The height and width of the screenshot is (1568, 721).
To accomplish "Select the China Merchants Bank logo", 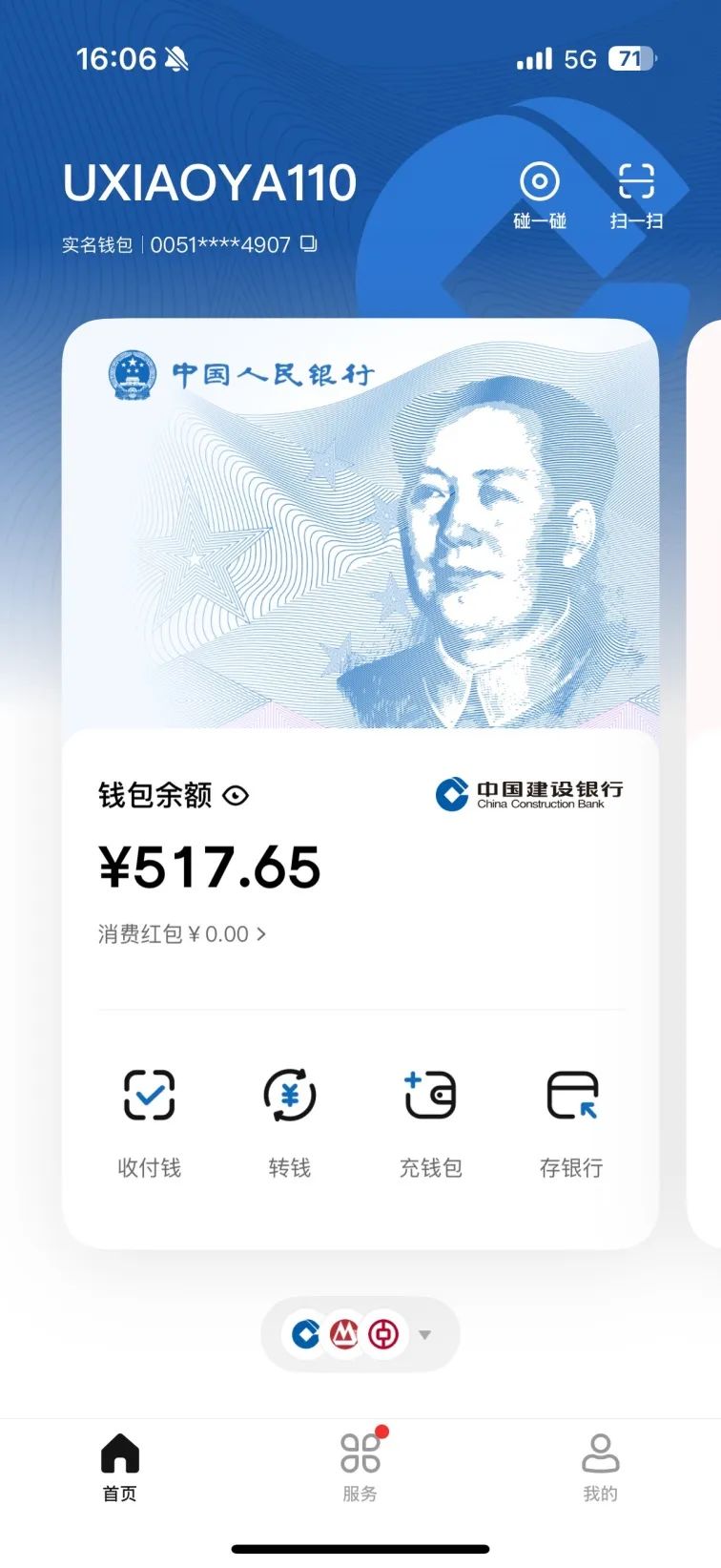I will [344, 1334].
